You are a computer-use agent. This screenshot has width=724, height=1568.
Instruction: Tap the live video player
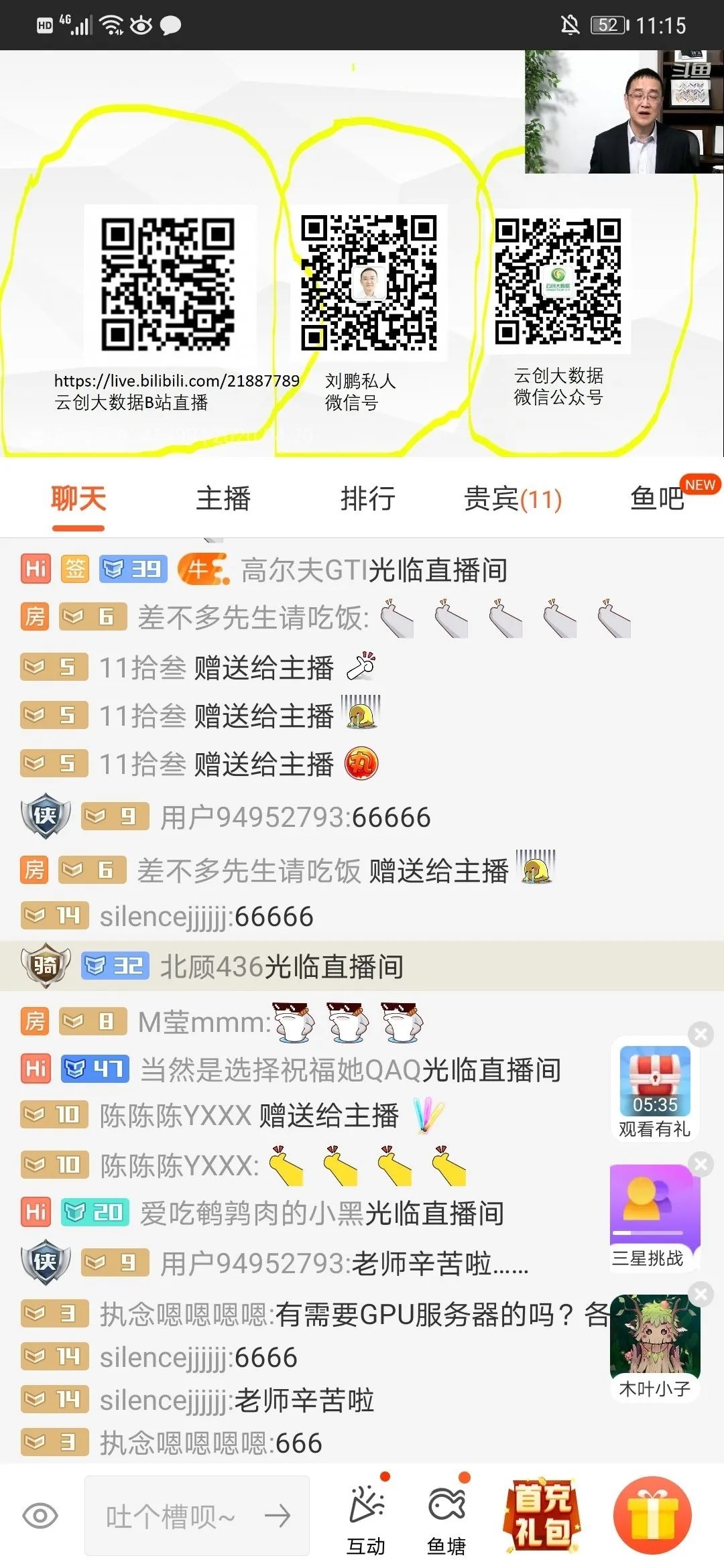(x=362, y=253)
